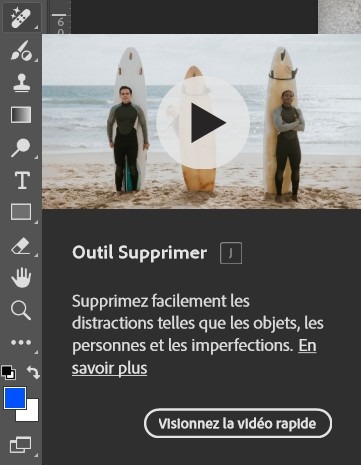The width and height of the screenshot is (361, 465).
Task: Play the Remove tool preview video
Action: point(203,123)
